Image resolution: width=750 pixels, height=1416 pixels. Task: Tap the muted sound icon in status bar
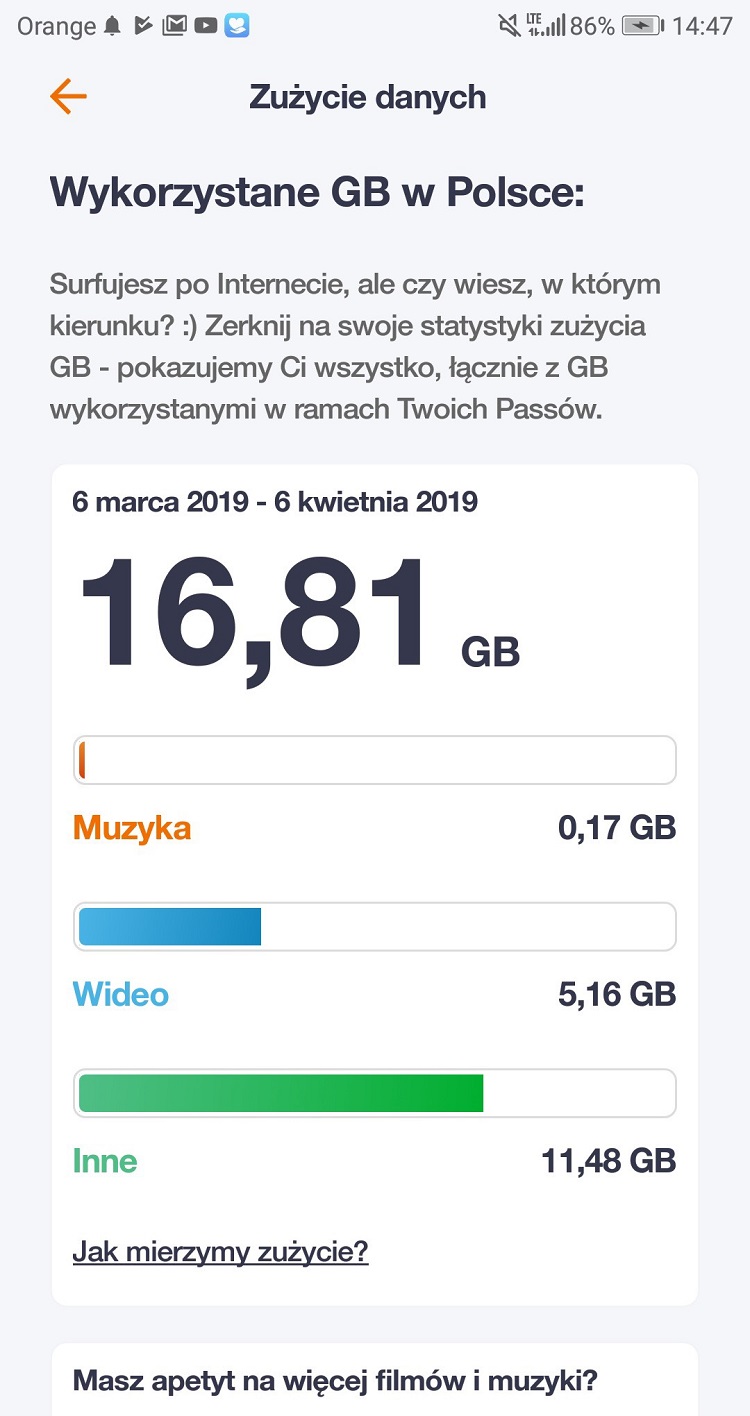(508, 26)
